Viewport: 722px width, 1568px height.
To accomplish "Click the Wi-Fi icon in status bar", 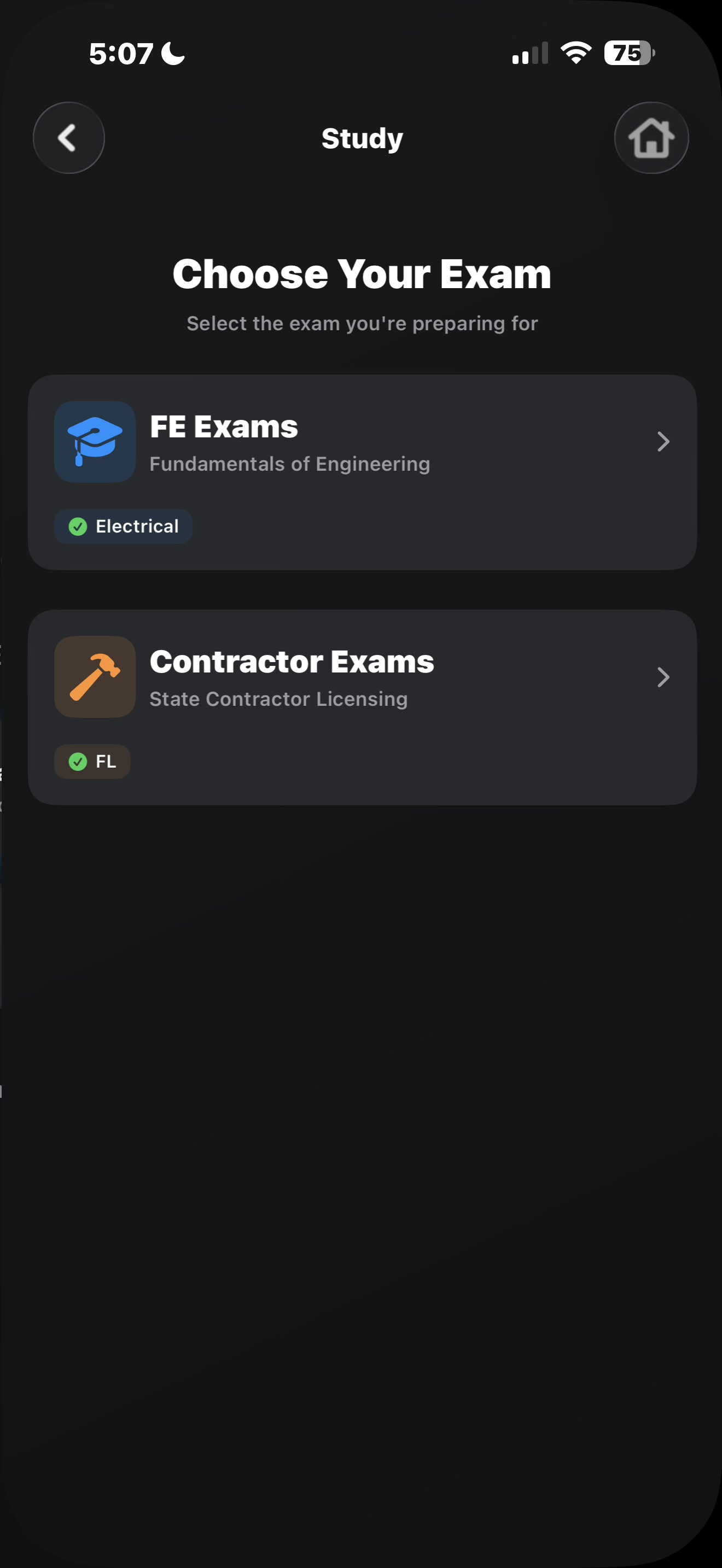I will click(575, 52).
